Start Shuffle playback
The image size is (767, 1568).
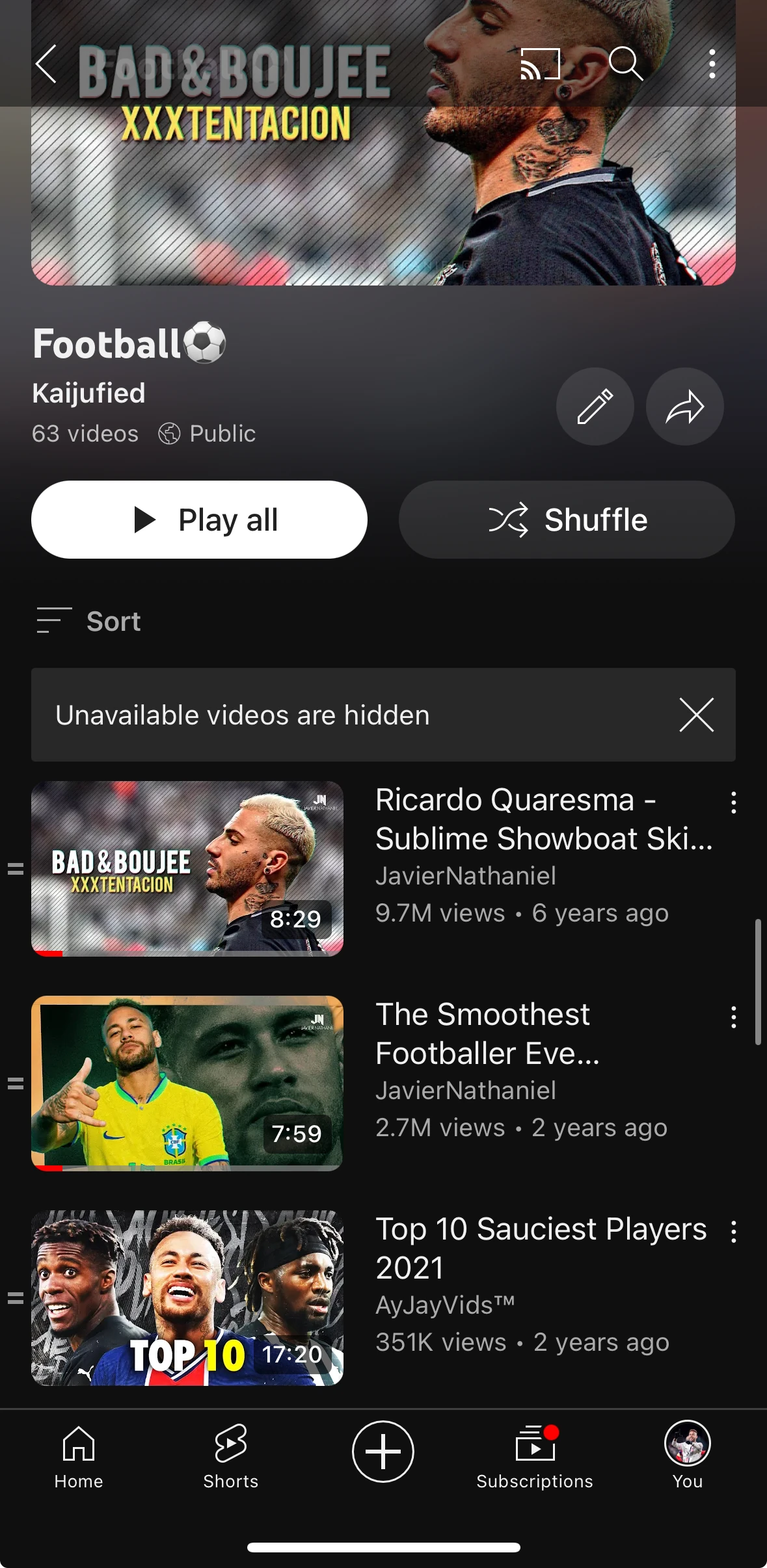[566, 519]
